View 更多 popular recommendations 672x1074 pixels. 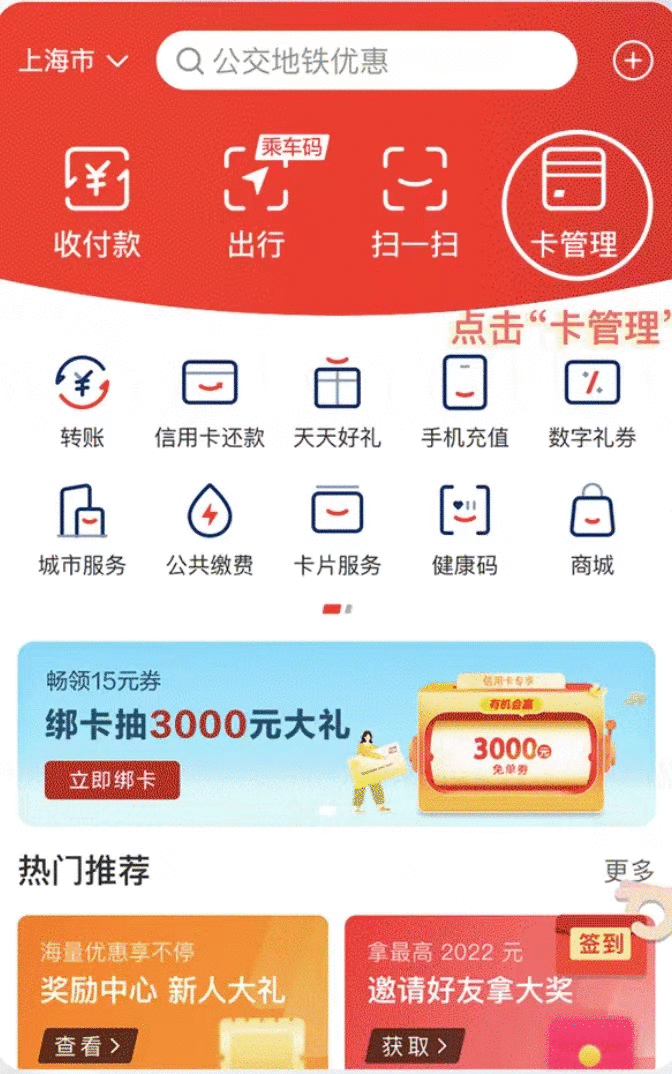628,871
